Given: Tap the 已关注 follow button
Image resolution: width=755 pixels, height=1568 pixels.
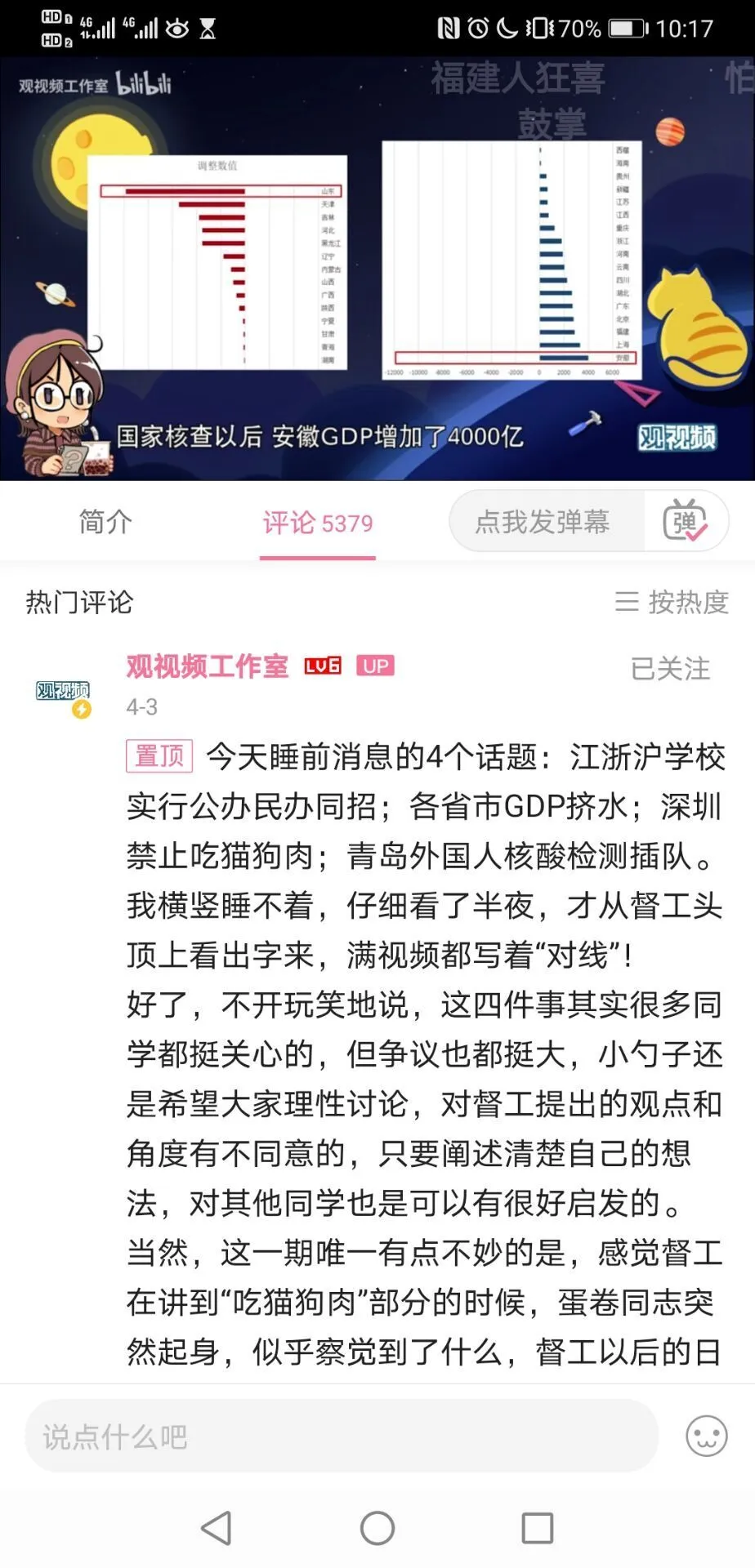Looking at the screenshot, I should [x=670, y=669].
